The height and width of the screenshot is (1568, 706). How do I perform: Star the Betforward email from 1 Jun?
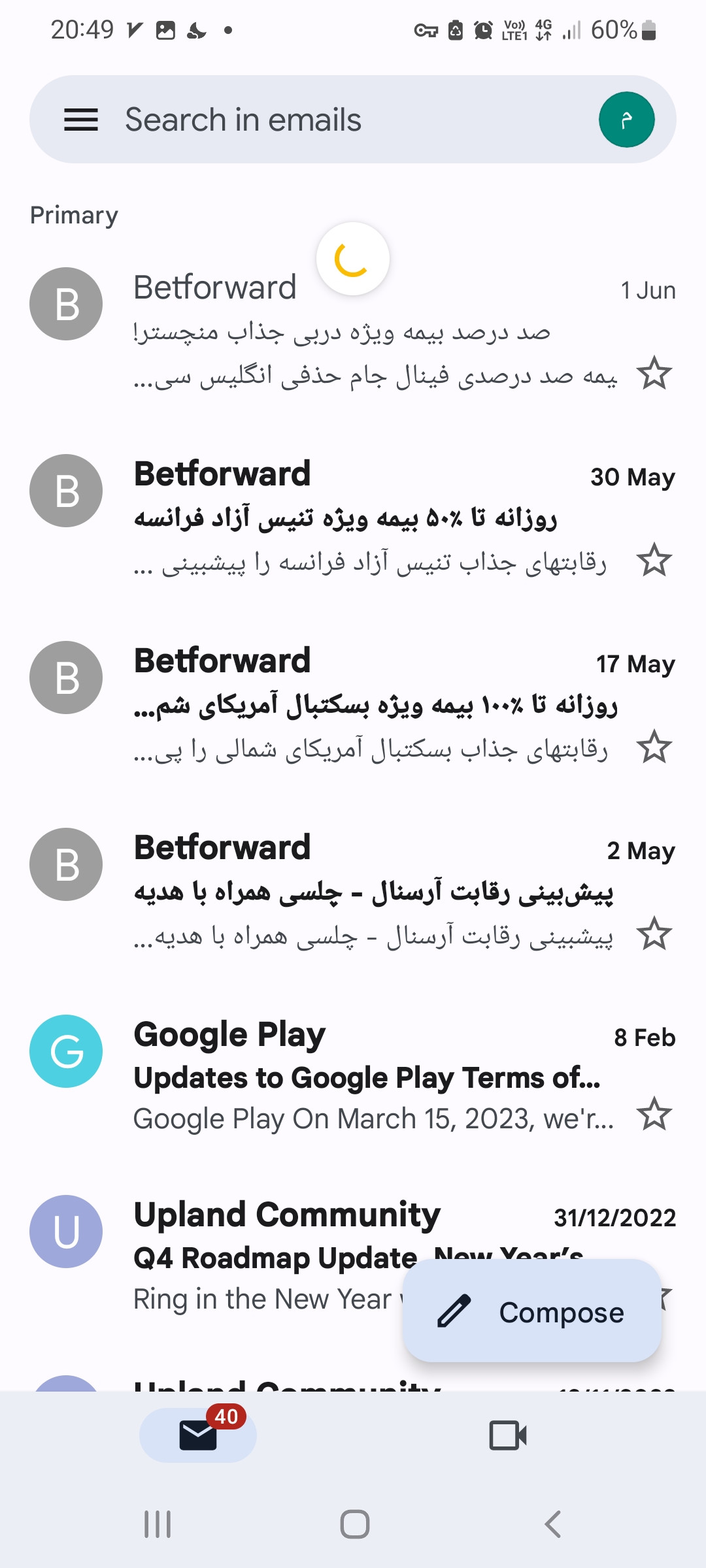click(x=654, y=373)
